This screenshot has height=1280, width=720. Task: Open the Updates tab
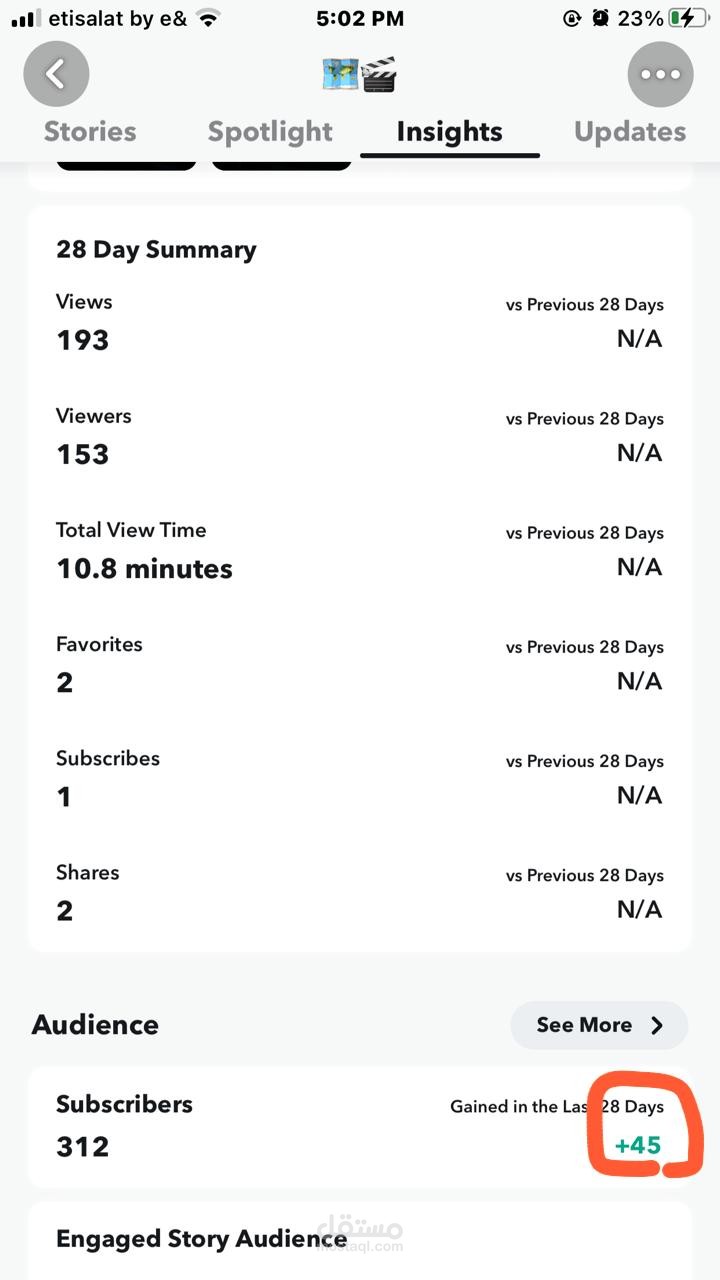[630, 132]
